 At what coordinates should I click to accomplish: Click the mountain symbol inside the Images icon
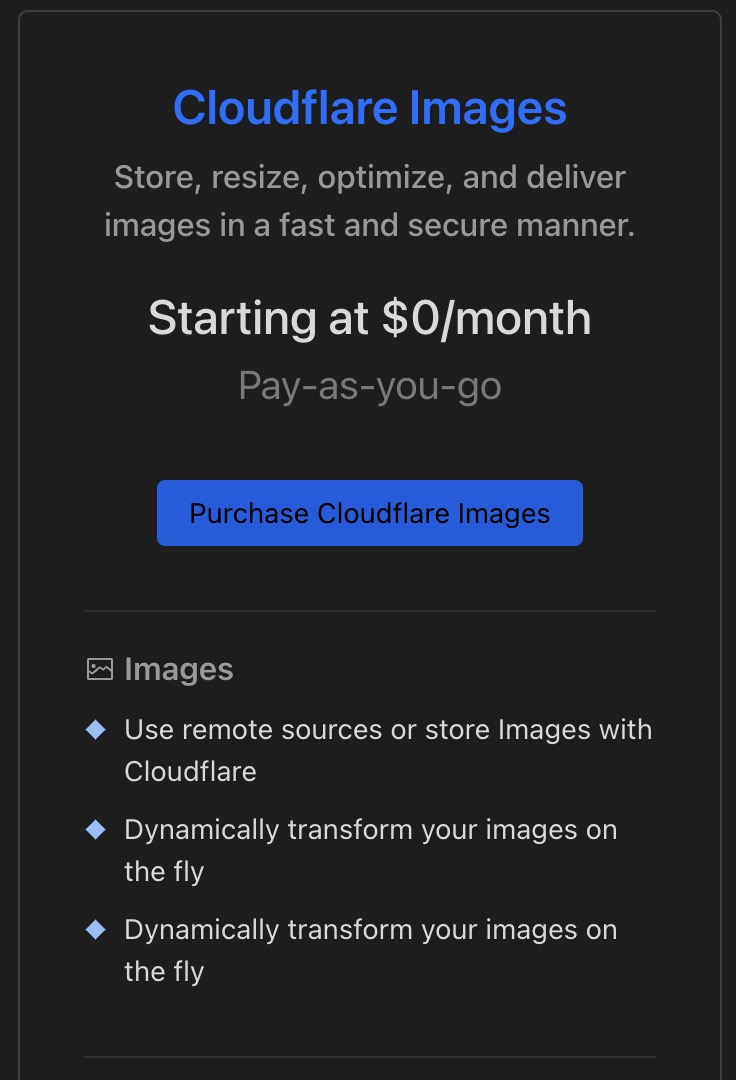point(100,670)
